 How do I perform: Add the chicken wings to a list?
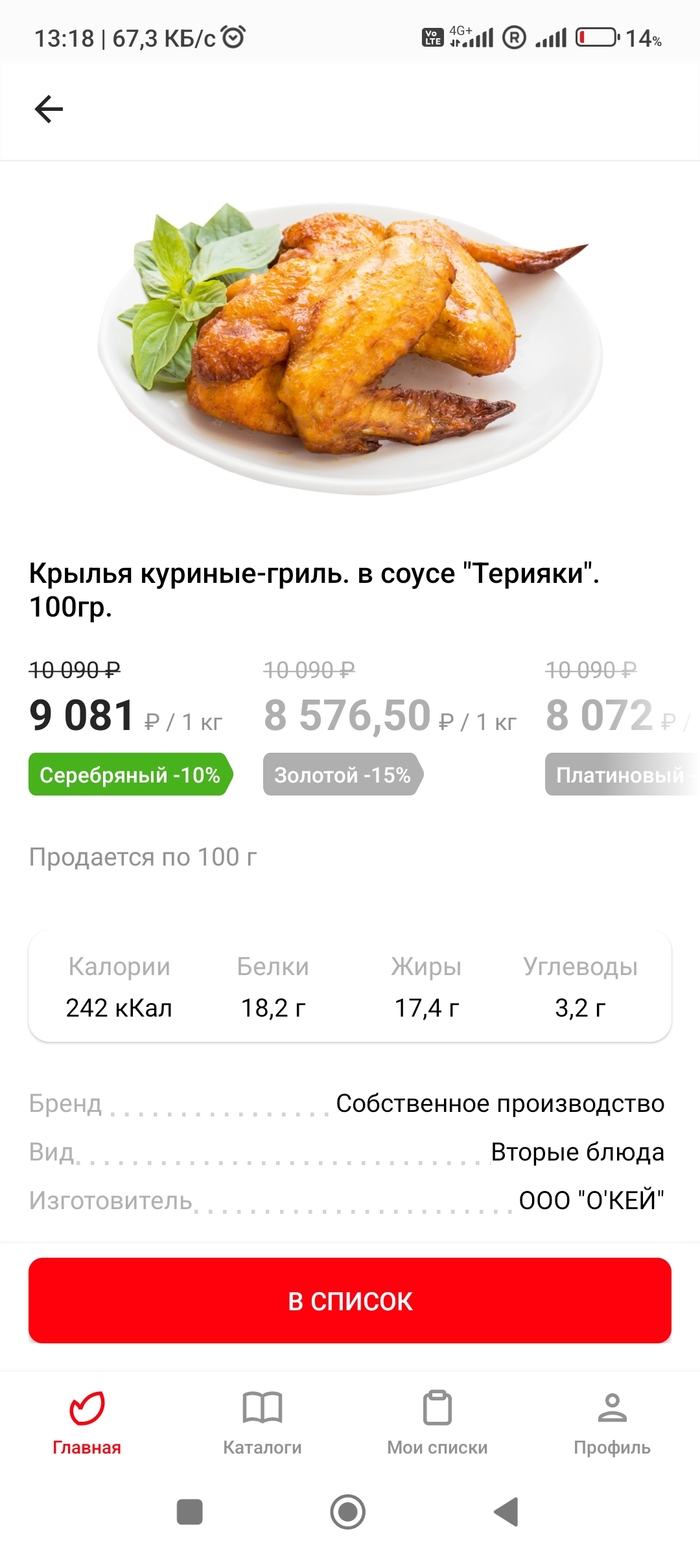[350, 1300]
